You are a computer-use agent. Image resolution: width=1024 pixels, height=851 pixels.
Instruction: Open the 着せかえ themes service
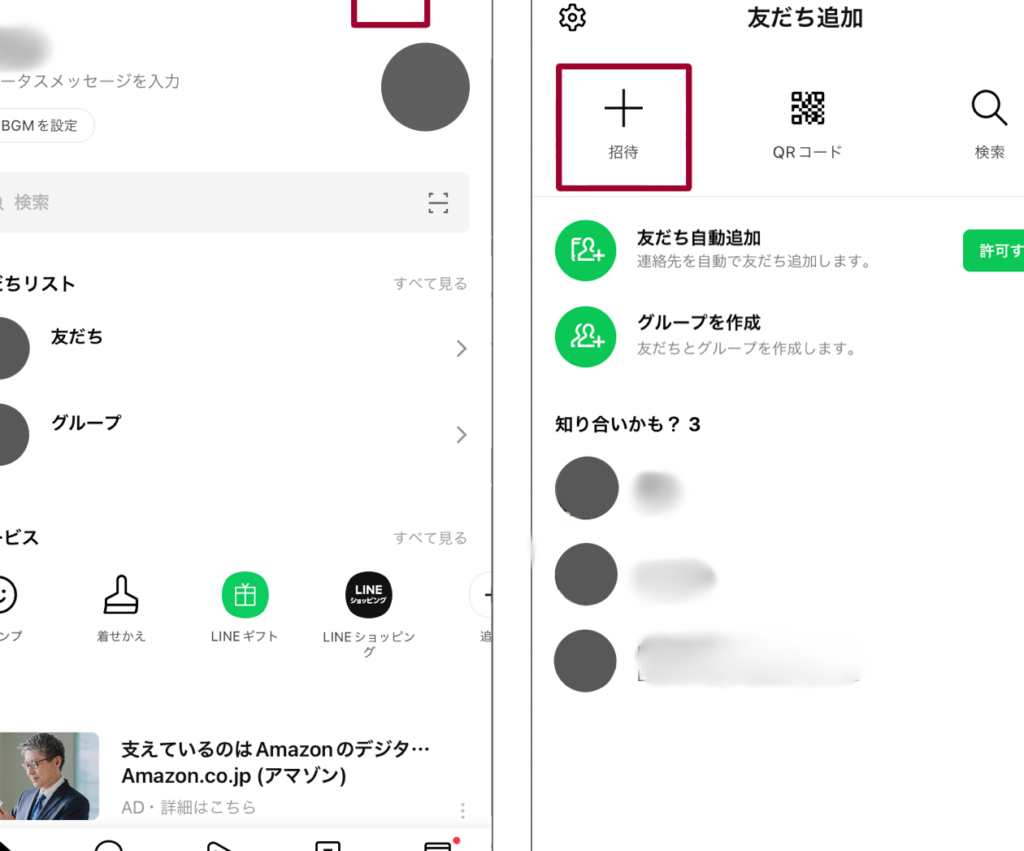tap(121, 607)
